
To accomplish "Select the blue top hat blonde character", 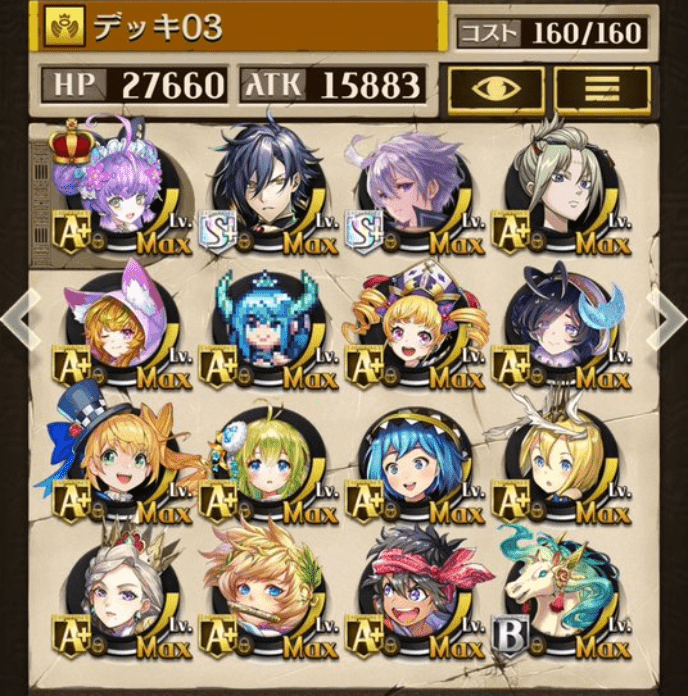I will (120, 462).
